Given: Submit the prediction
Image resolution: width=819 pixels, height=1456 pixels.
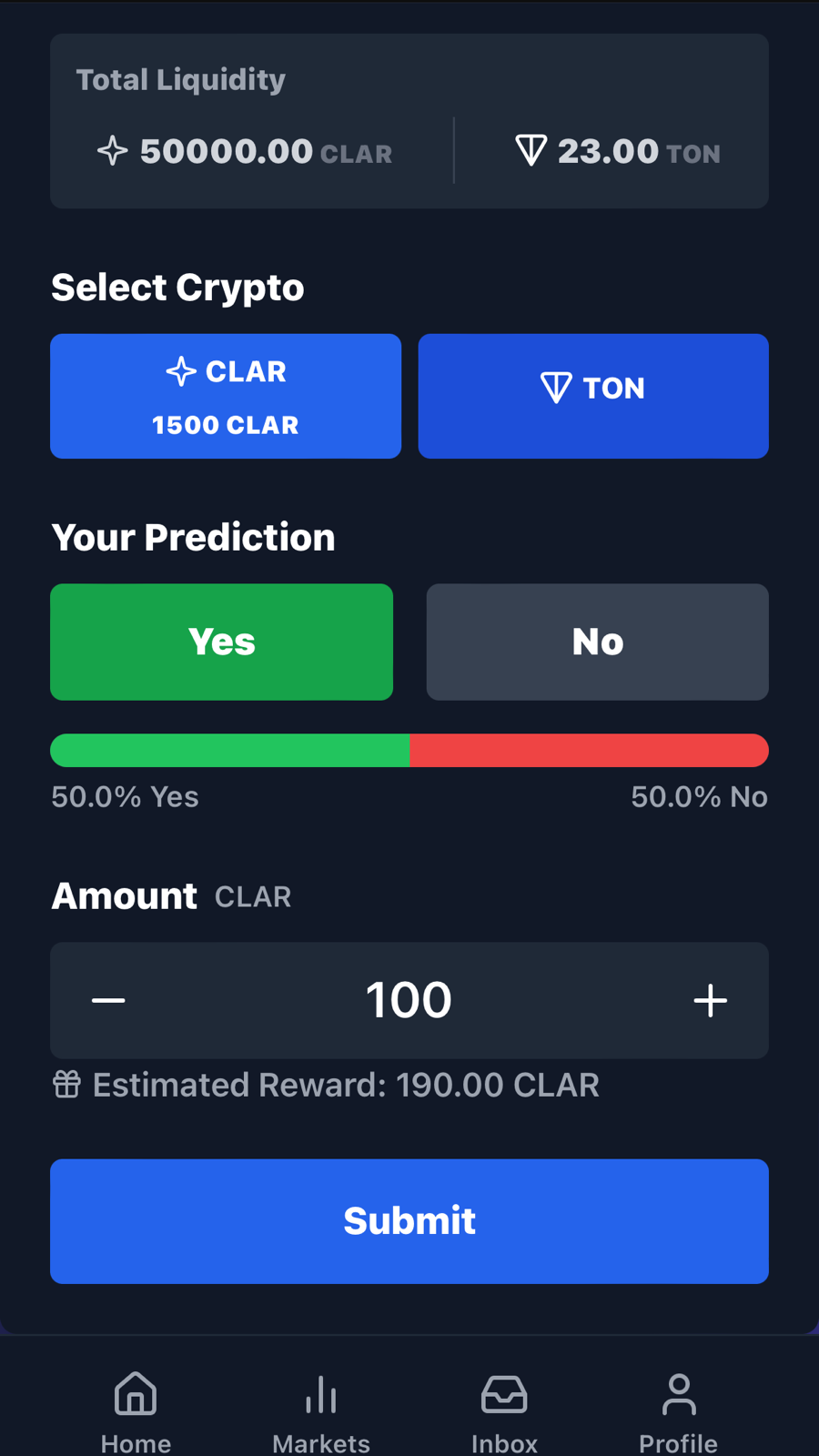Looking at the screenshot, I should (409, 1221).
